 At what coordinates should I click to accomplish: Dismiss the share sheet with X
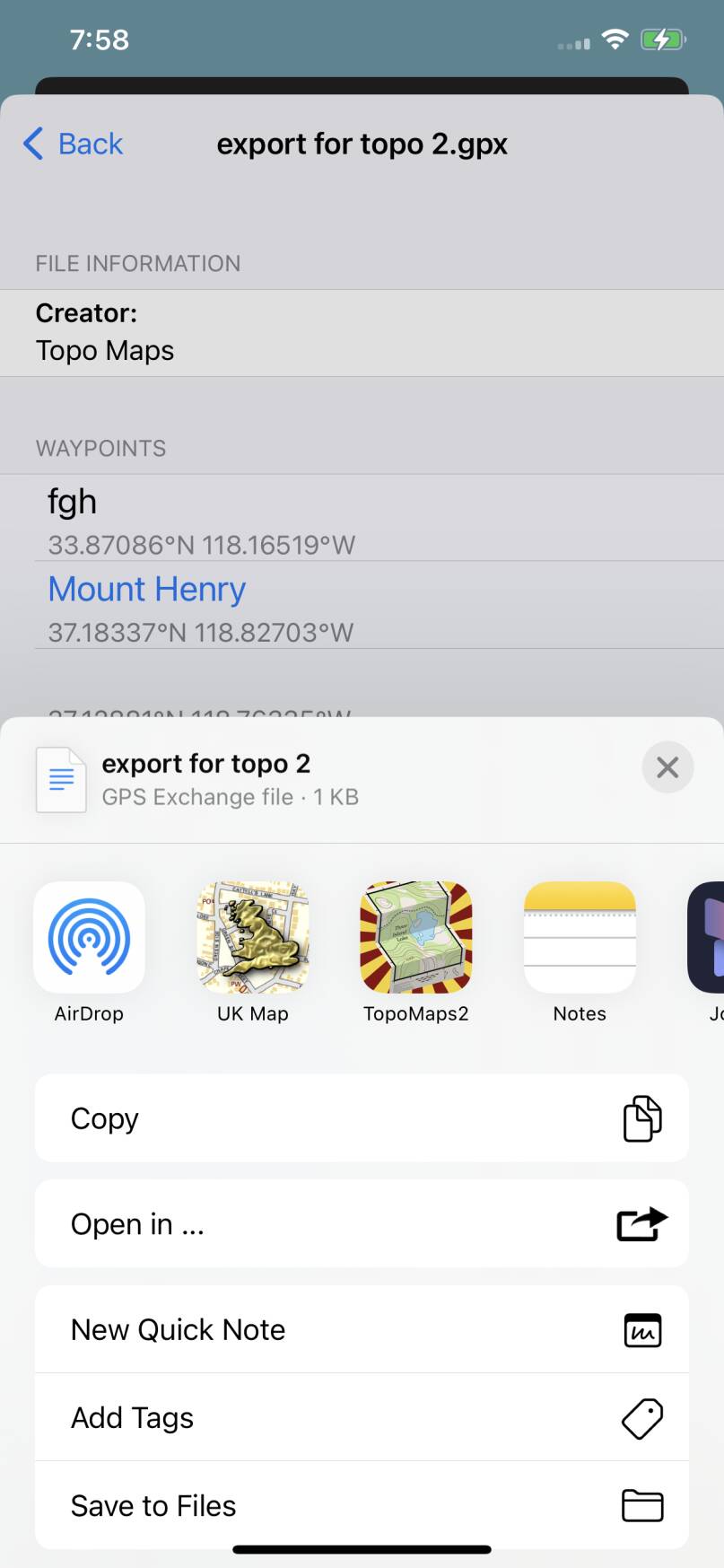(667, 767)
